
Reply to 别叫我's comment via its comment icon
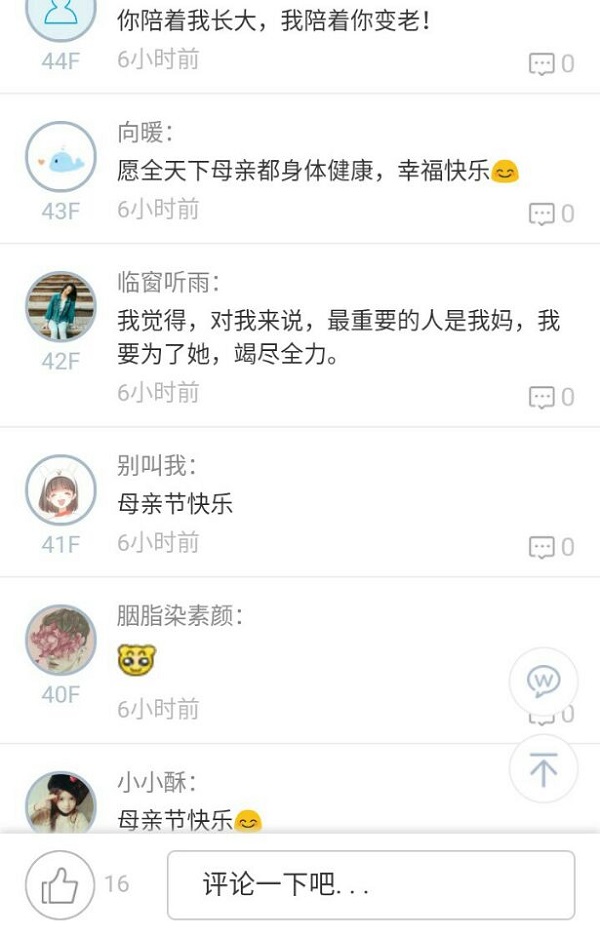point(541,547)
